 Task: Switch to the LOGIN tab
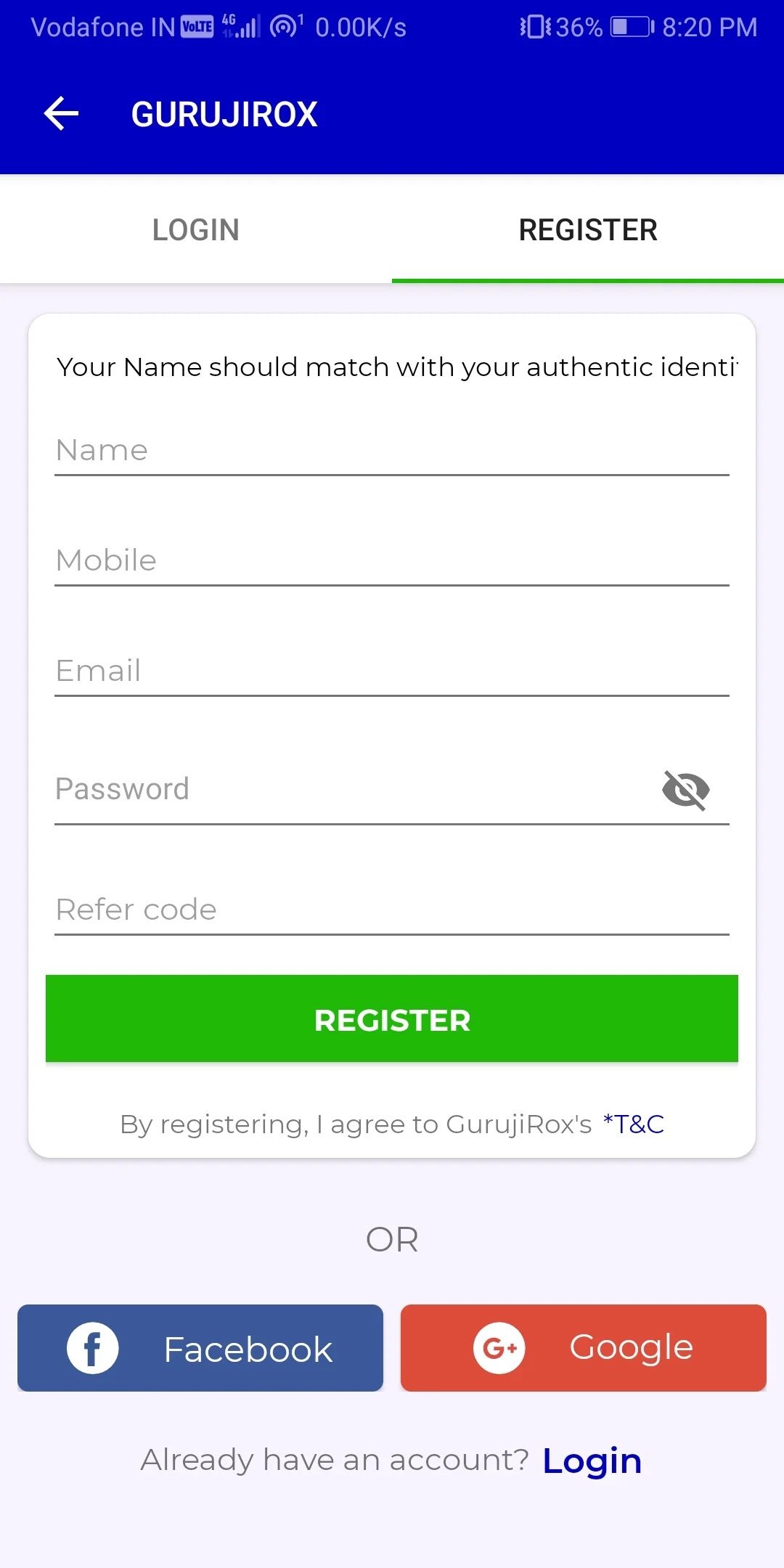[196, 230]
